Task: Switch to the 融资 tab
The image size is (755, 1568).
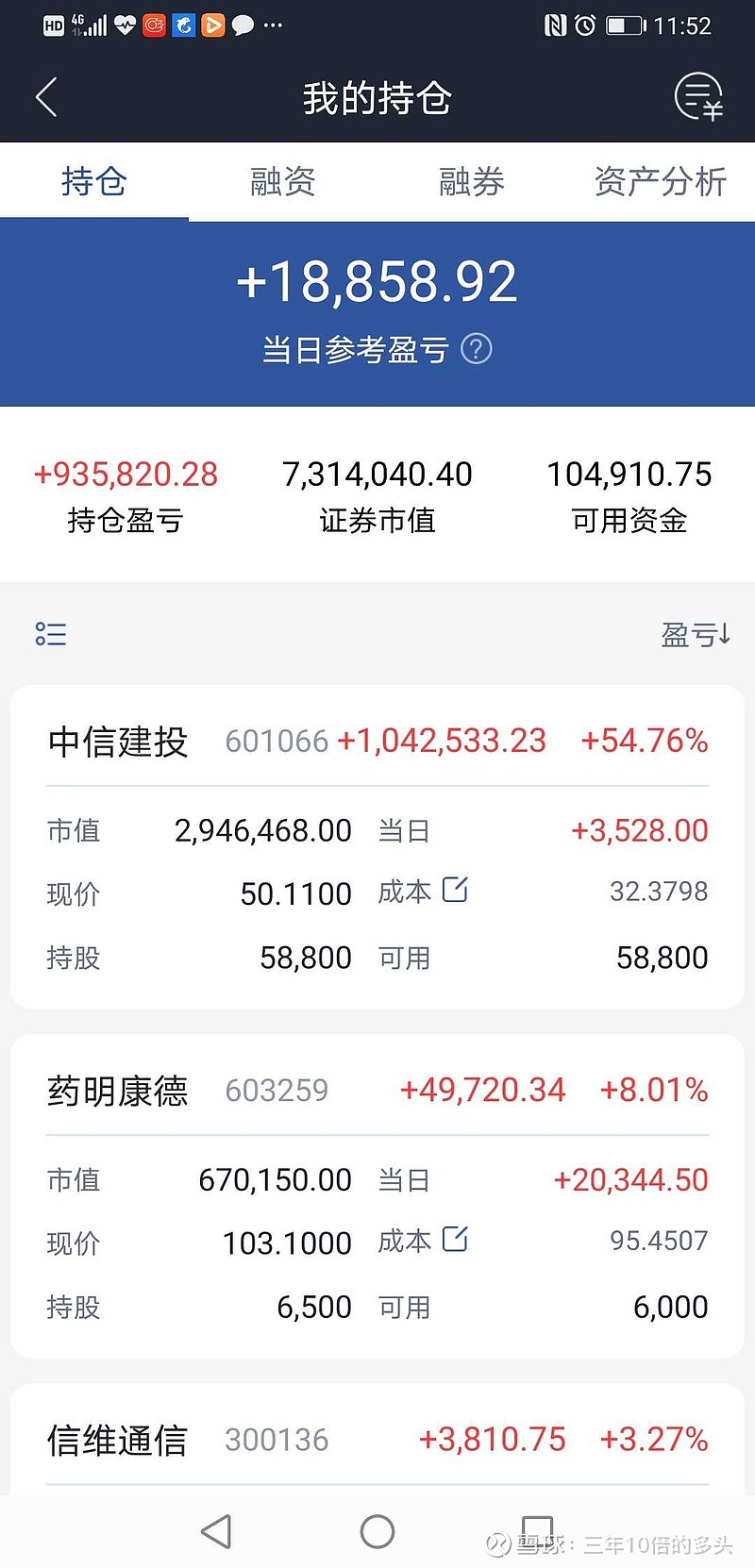Action: [x=281, y=181]
